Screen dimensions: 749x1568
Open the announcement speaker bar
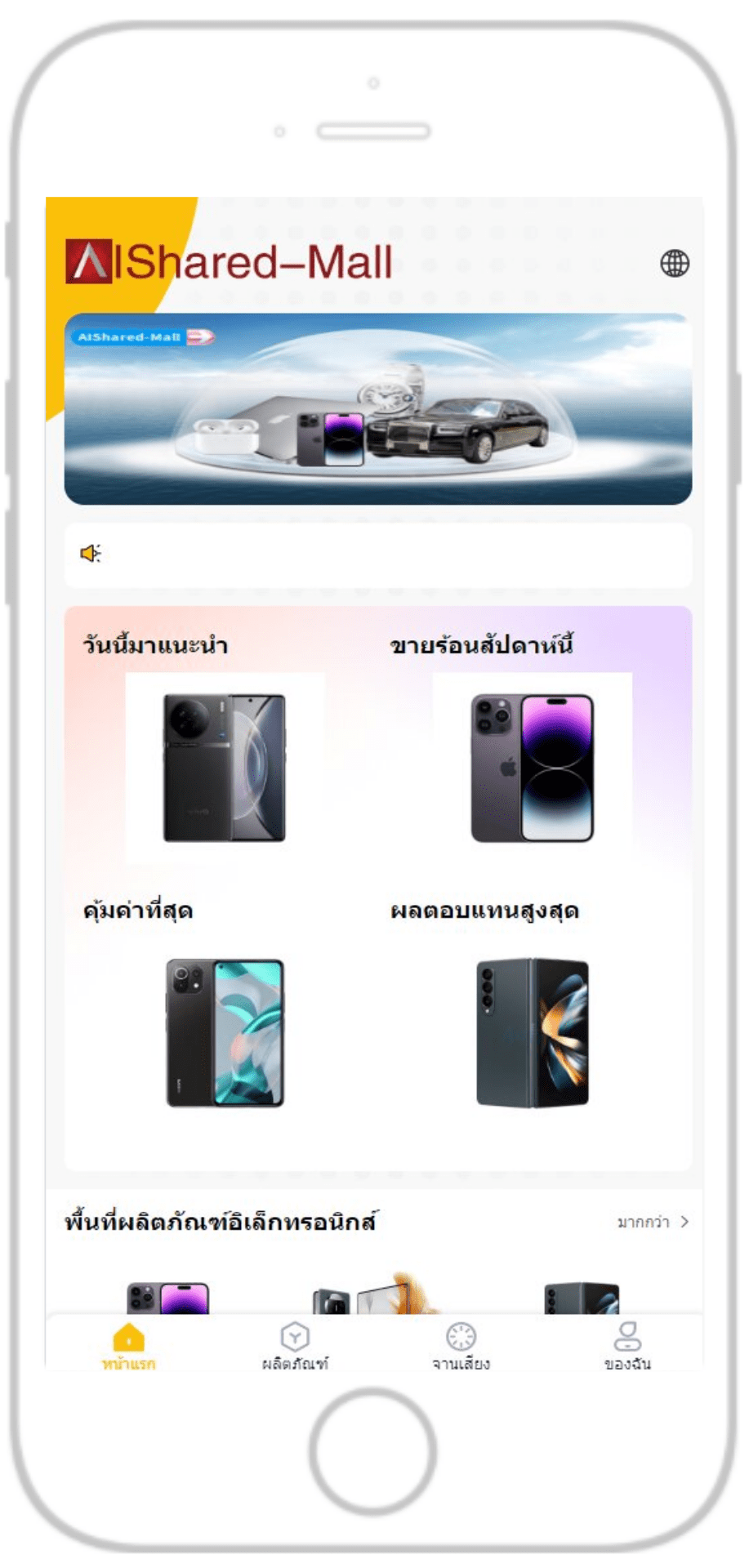[x=377, y=555]
